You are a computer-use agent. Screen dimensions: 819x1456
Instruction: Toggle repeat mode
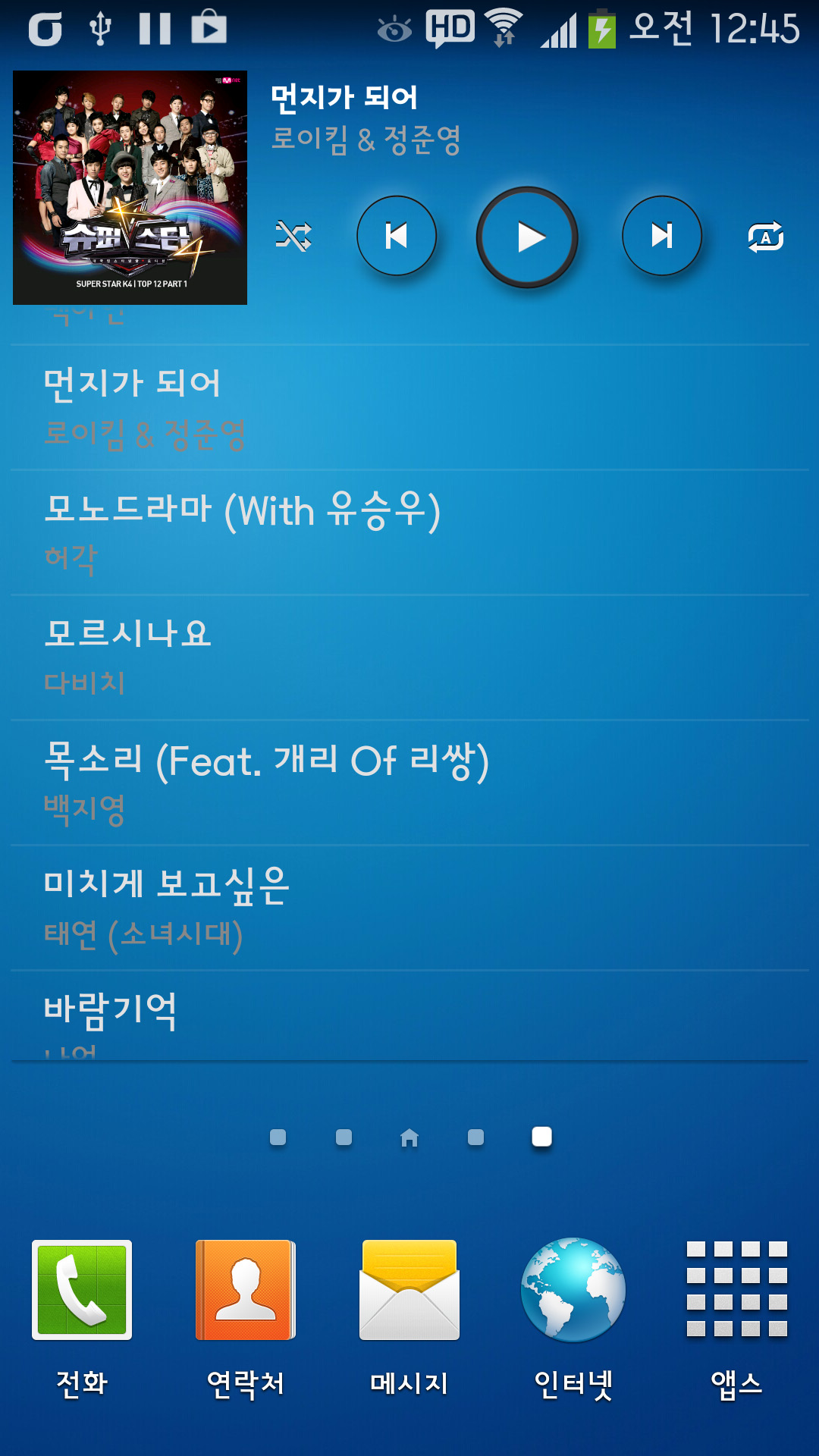(765, 237)
